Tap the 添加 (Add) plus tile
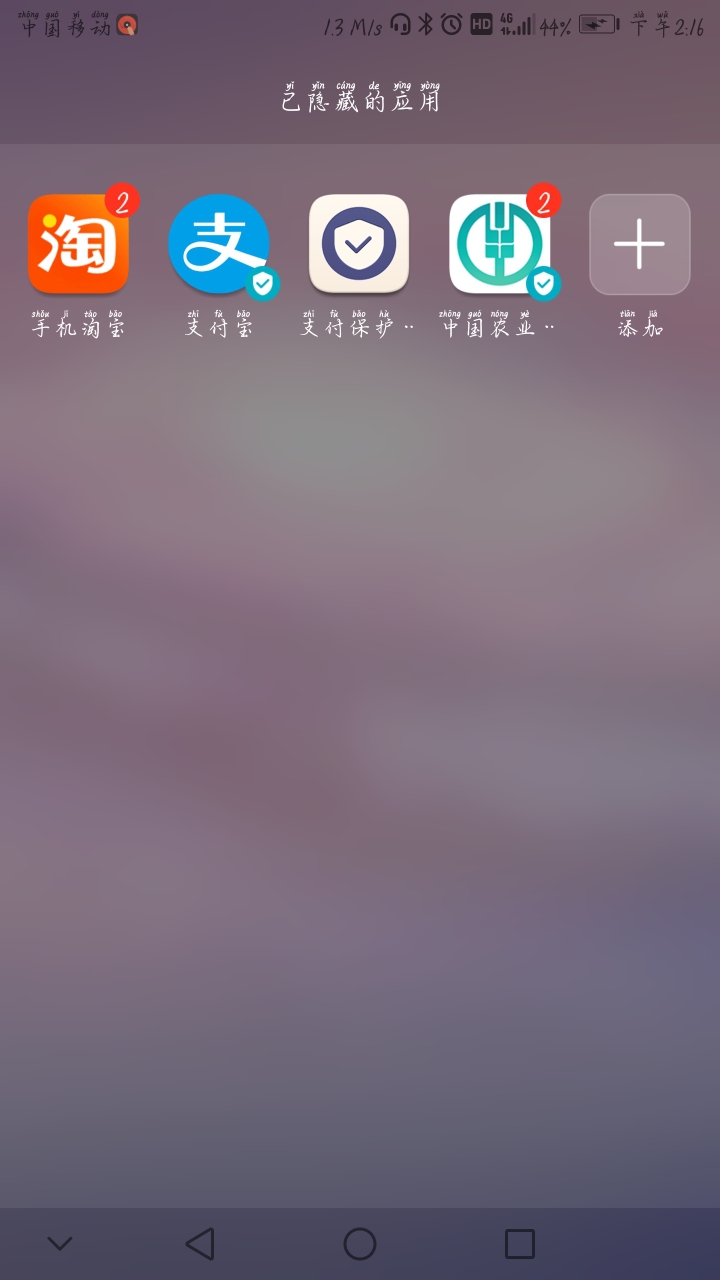The width and height of the screenshot is (720, 1280). coord(639,244)
